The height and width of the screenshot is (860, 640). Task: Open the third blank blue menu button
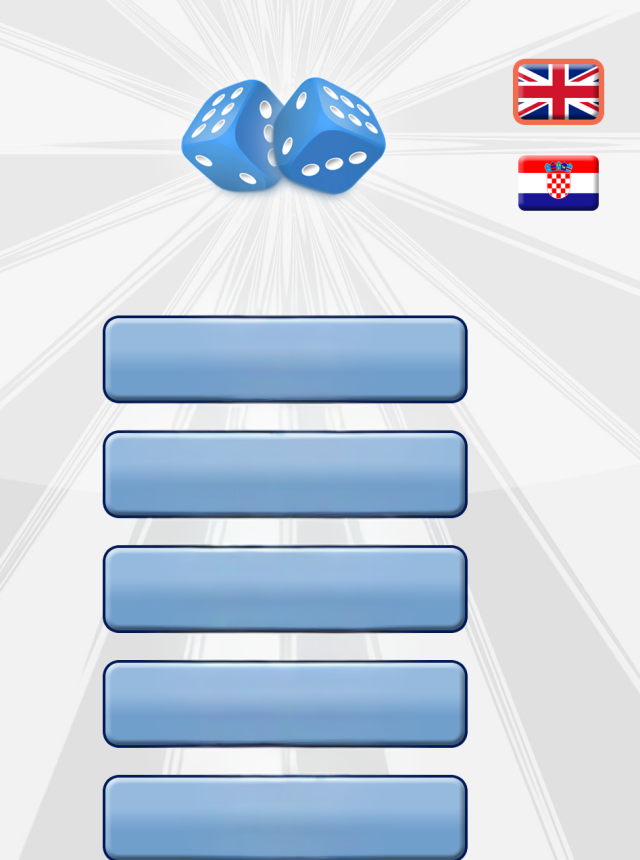tap(285, 588)
